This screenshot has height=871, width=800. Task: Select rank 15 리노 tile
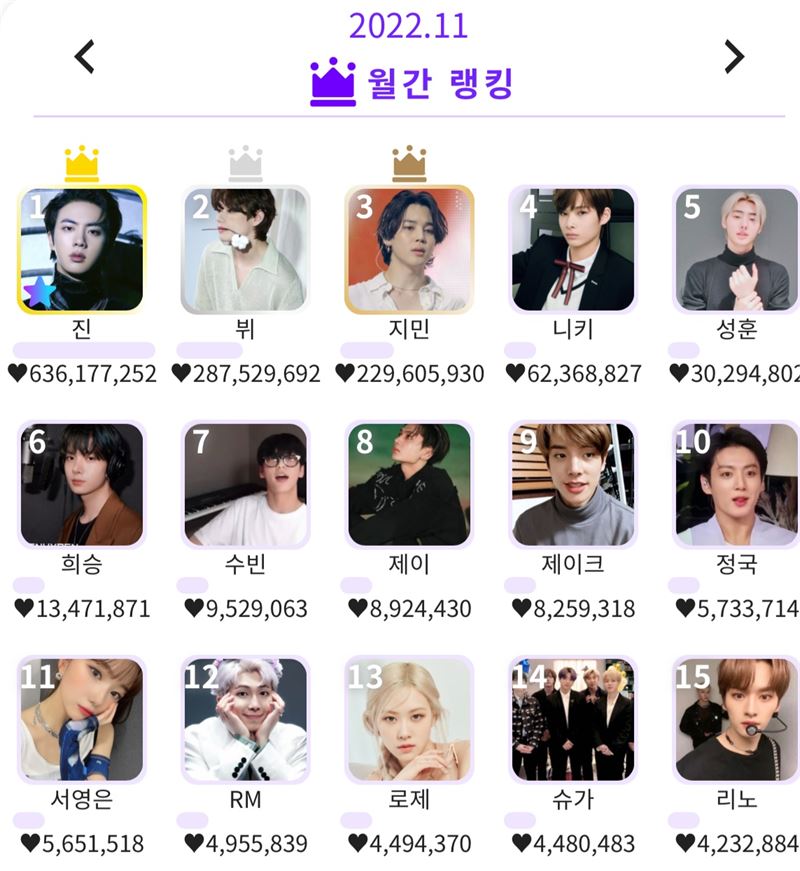tap(737, 720)
